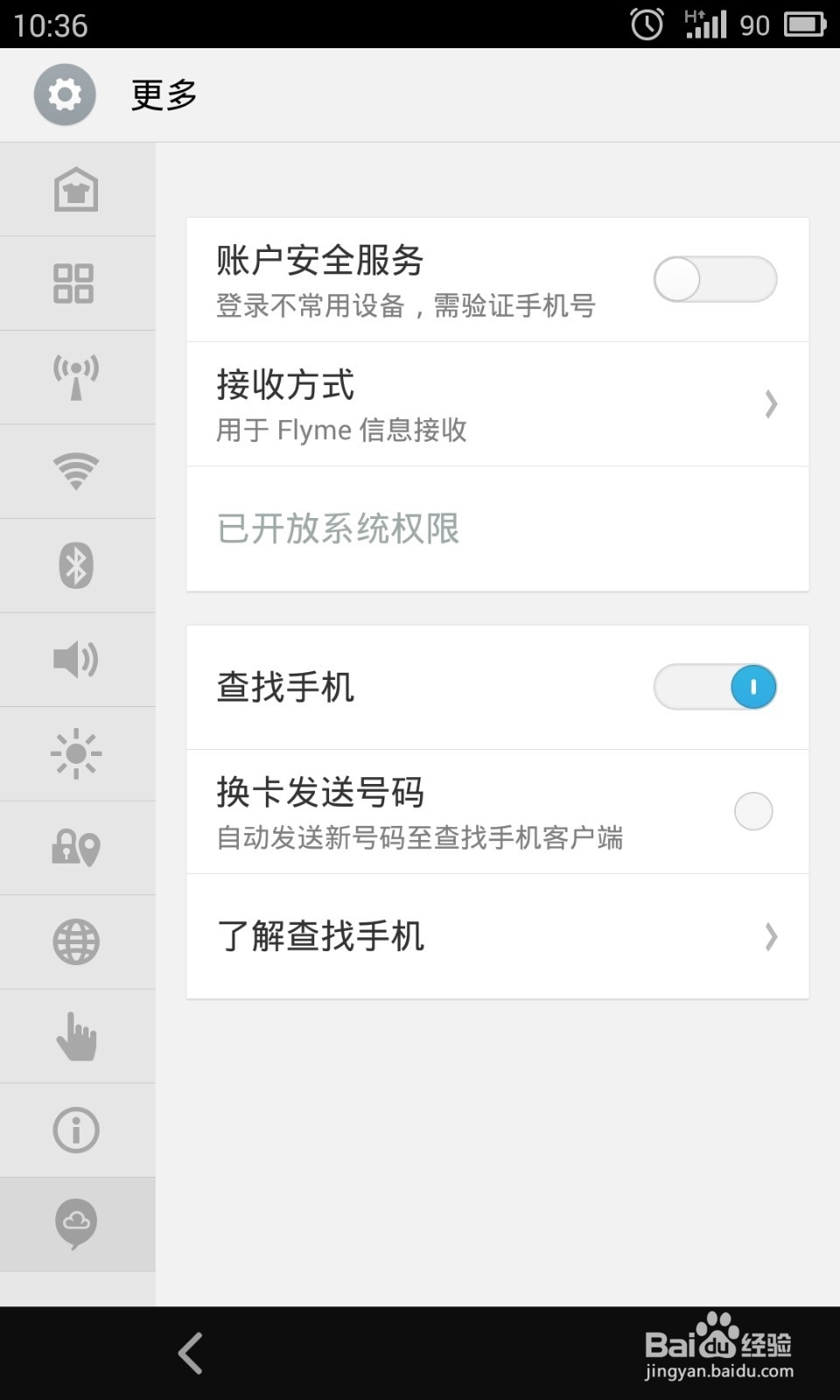Open the home settings section in sidebar

(x=77, y=188)
